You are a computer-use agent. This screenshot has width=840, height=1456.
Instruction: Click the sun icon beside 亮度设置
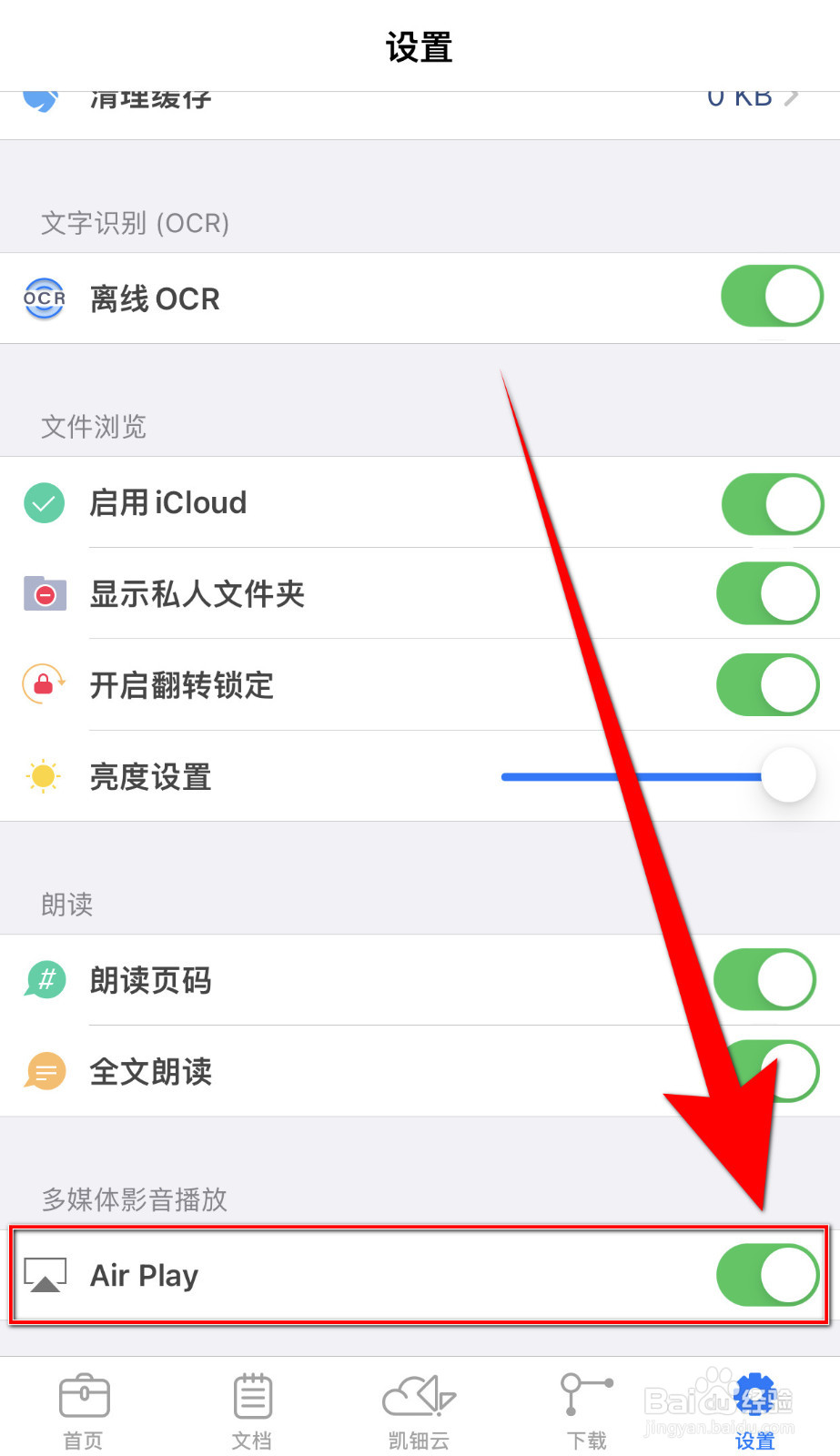[43, 776]
